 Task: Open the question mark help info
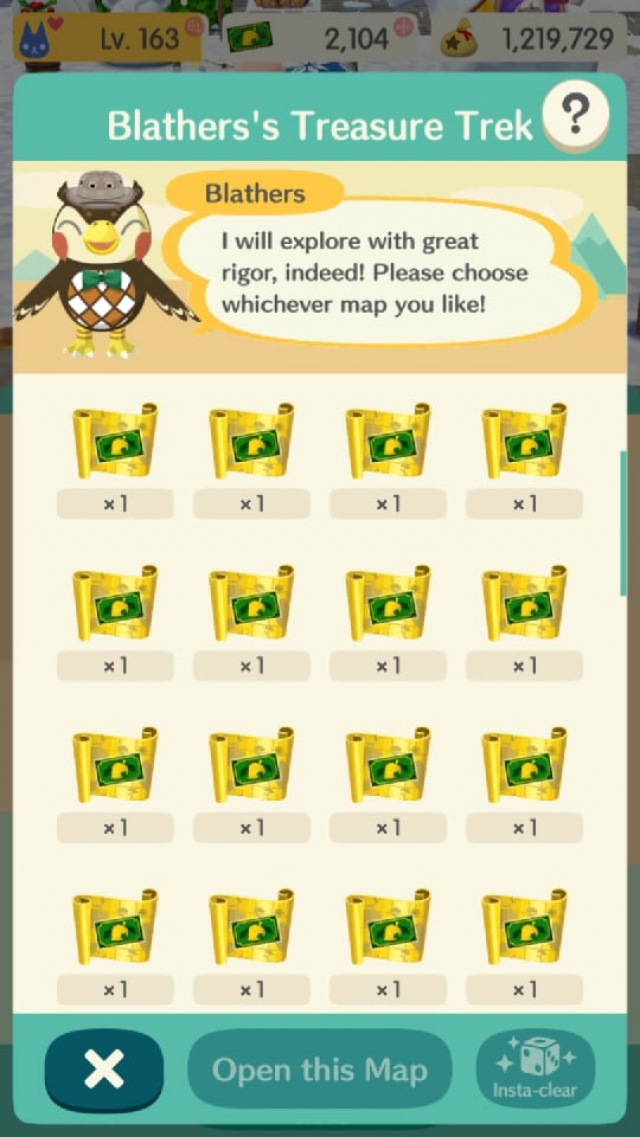[575, 119]
